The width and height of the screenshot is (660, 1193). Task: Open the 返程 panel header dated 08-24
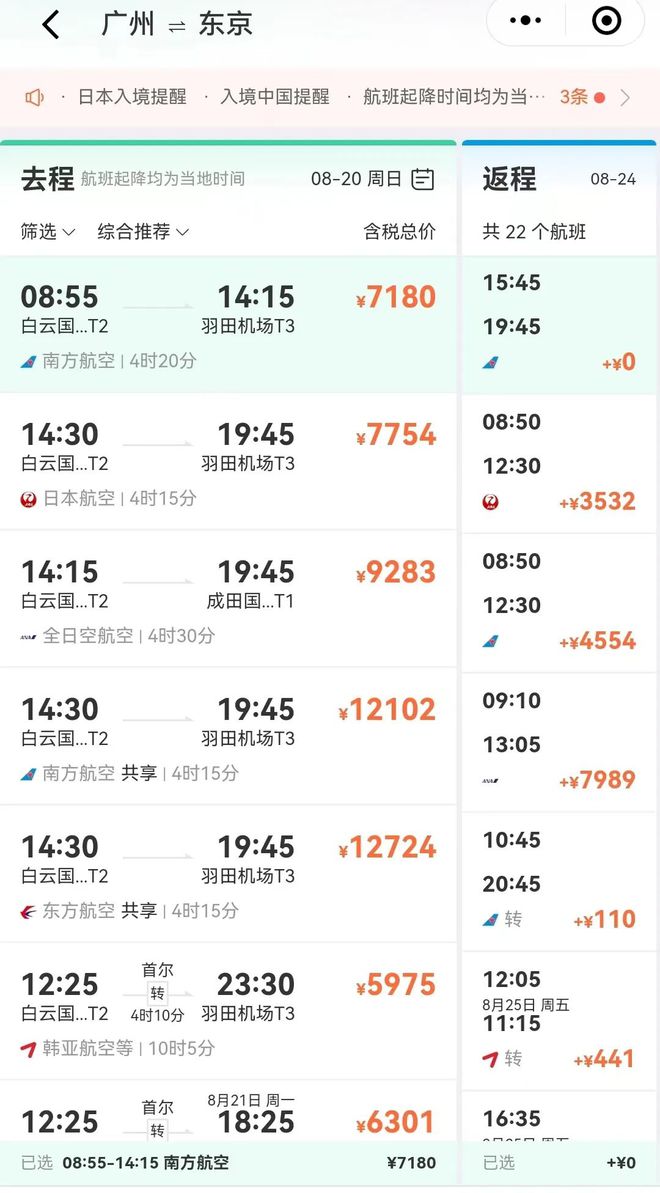[x=558, y=179]
